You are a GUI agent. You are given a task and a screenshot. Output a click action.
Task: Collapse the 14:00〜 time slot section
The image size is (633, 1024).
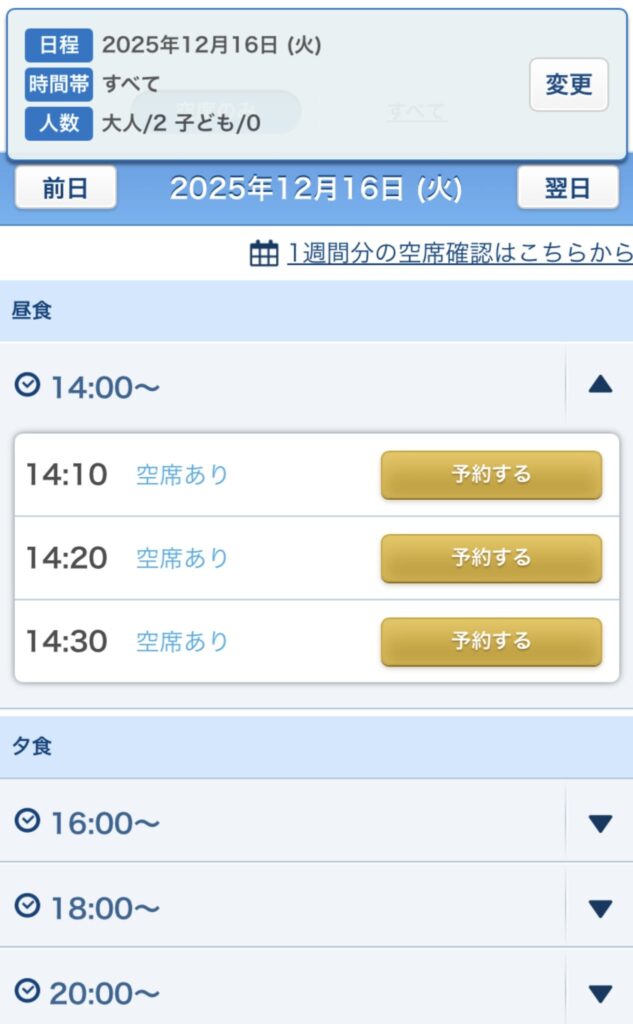point(599,384)
